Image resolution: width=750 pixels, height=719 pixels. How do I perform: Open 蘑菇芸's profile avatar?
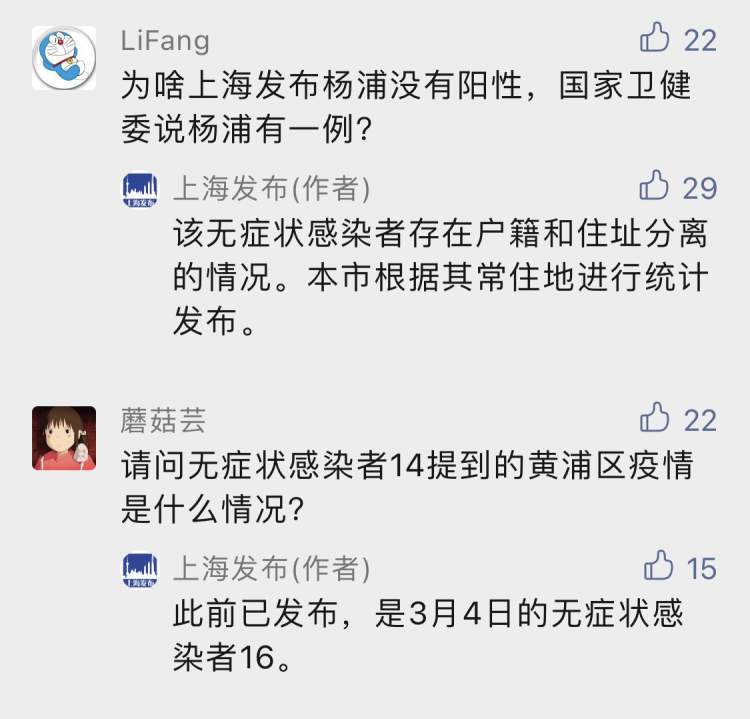(x=64, y=438)
